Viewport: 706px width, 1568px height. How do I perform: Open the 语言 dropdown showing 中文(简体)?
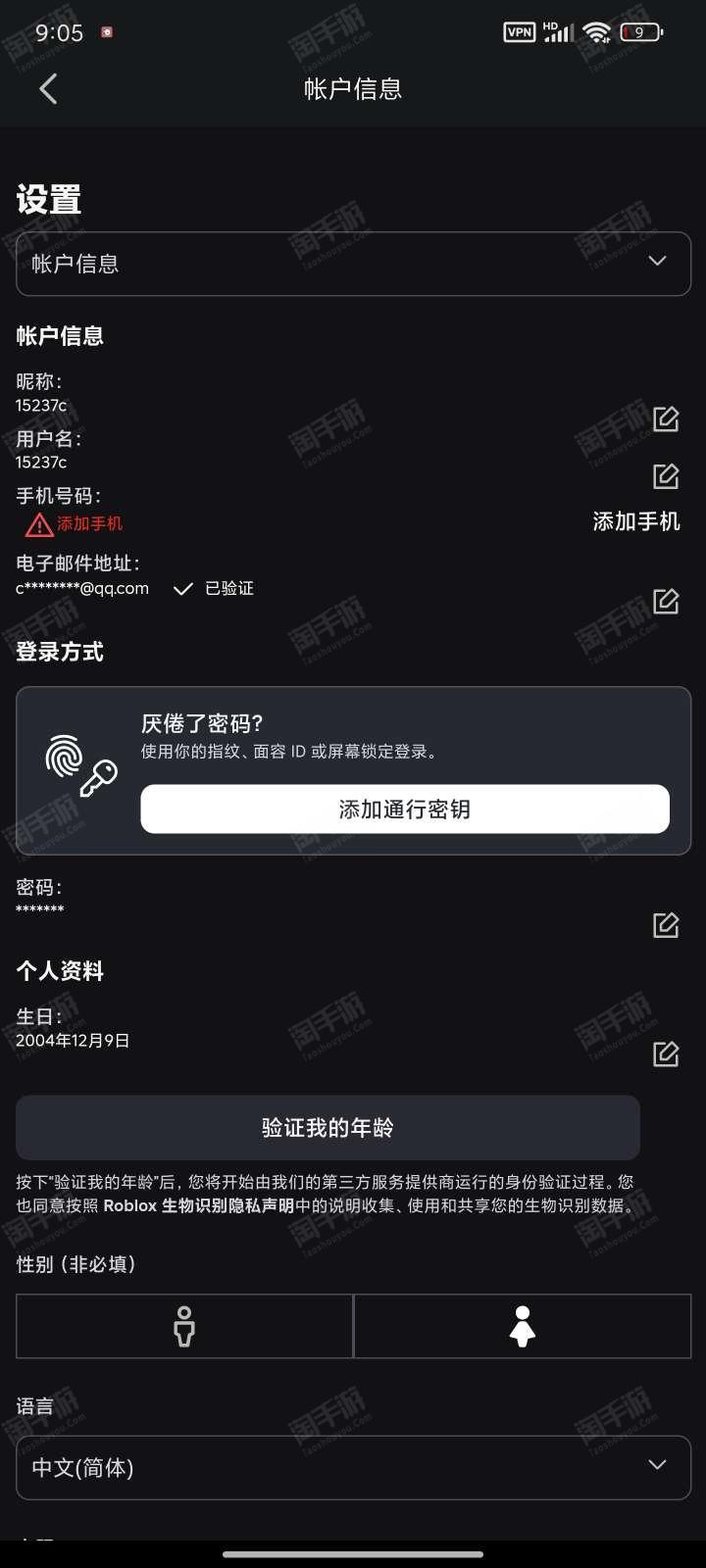(353, 1467)
